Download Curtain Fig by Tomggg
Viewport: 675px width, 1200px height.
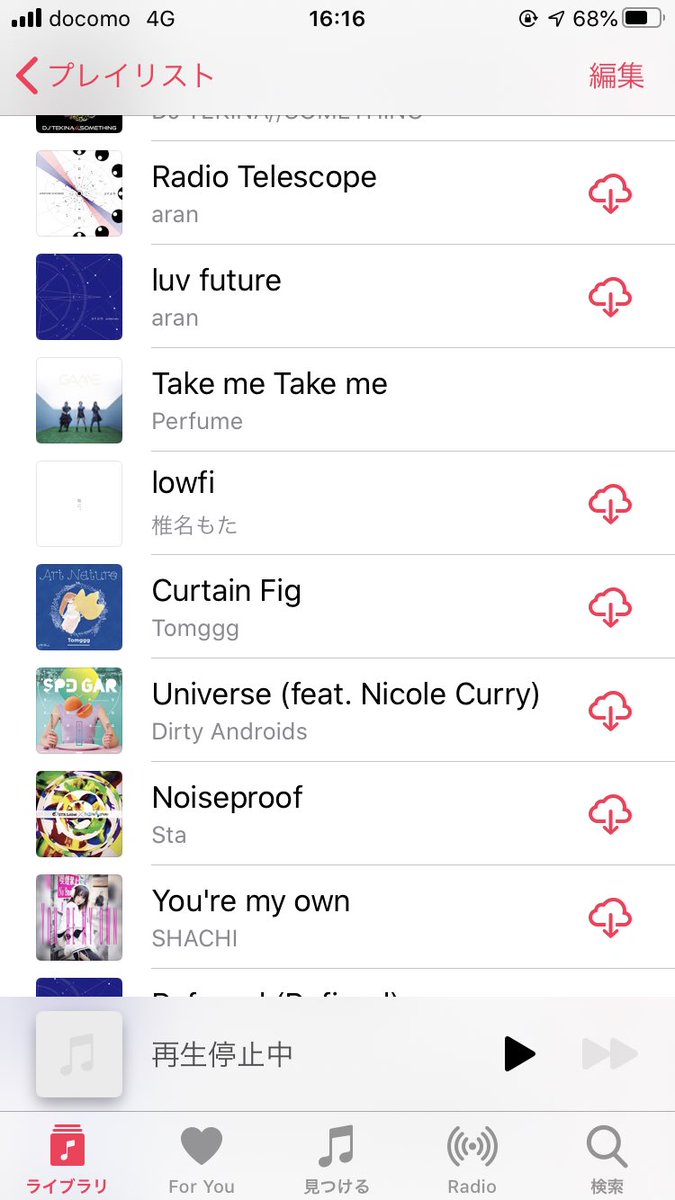pyautogui.click(x=610, y=607)
